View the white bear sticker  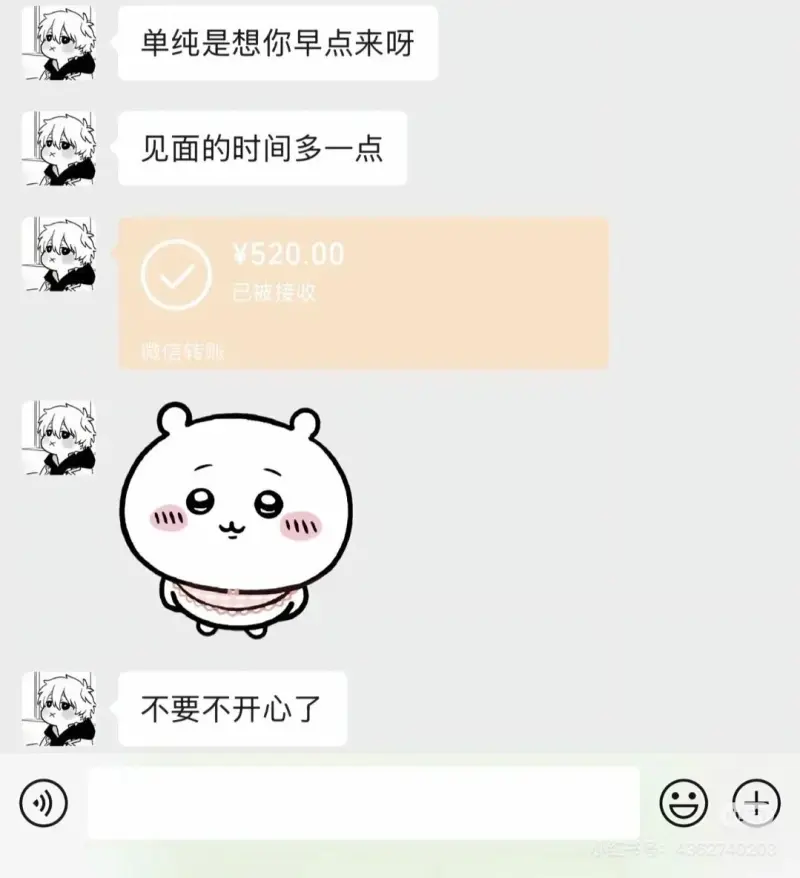[x=237, y=519]
